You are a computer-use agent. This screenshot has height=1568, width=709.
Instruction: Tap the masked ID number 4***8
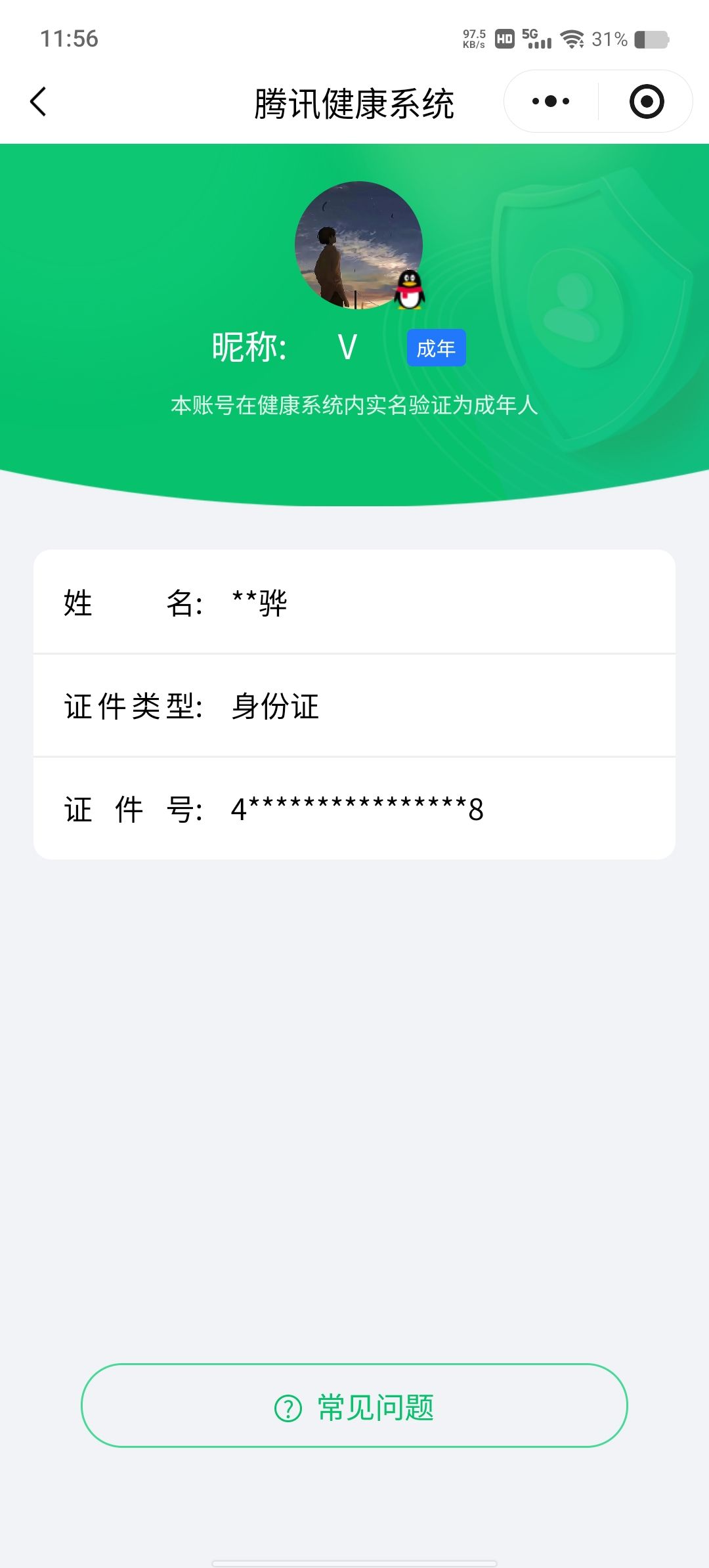[x=358, y=810]
